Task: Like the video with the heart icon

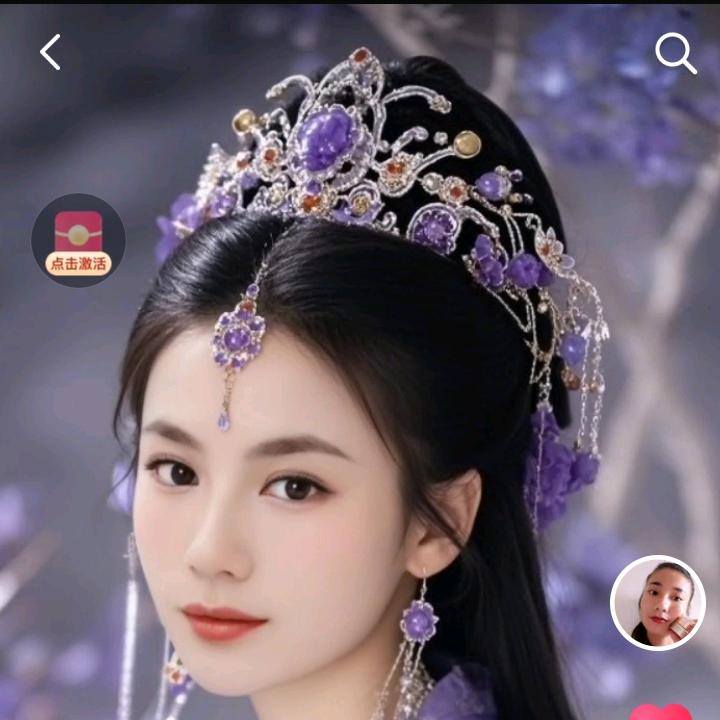Action: click(x=660, y=712)
